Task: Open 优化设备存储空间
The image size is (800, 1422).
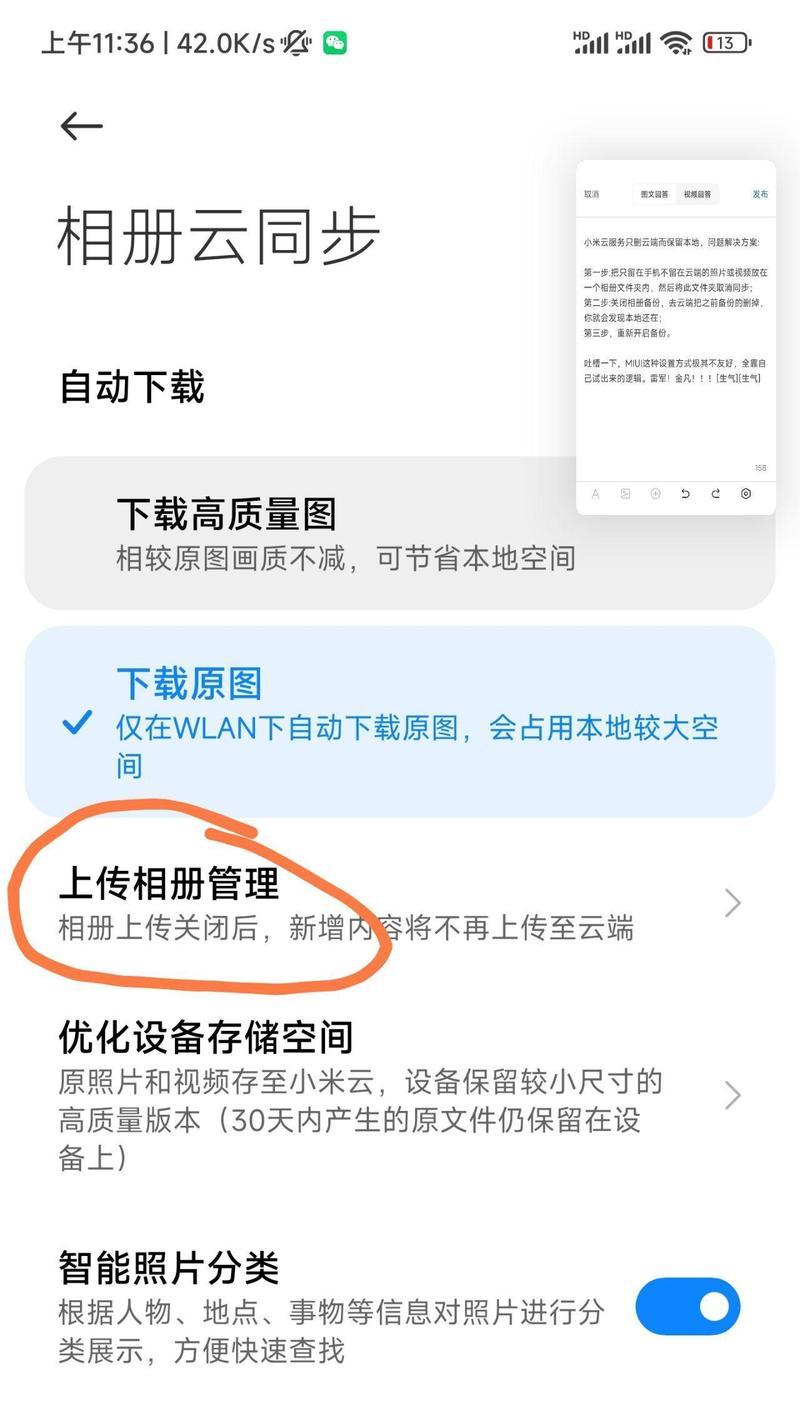Action: (x=400, y=1095)
